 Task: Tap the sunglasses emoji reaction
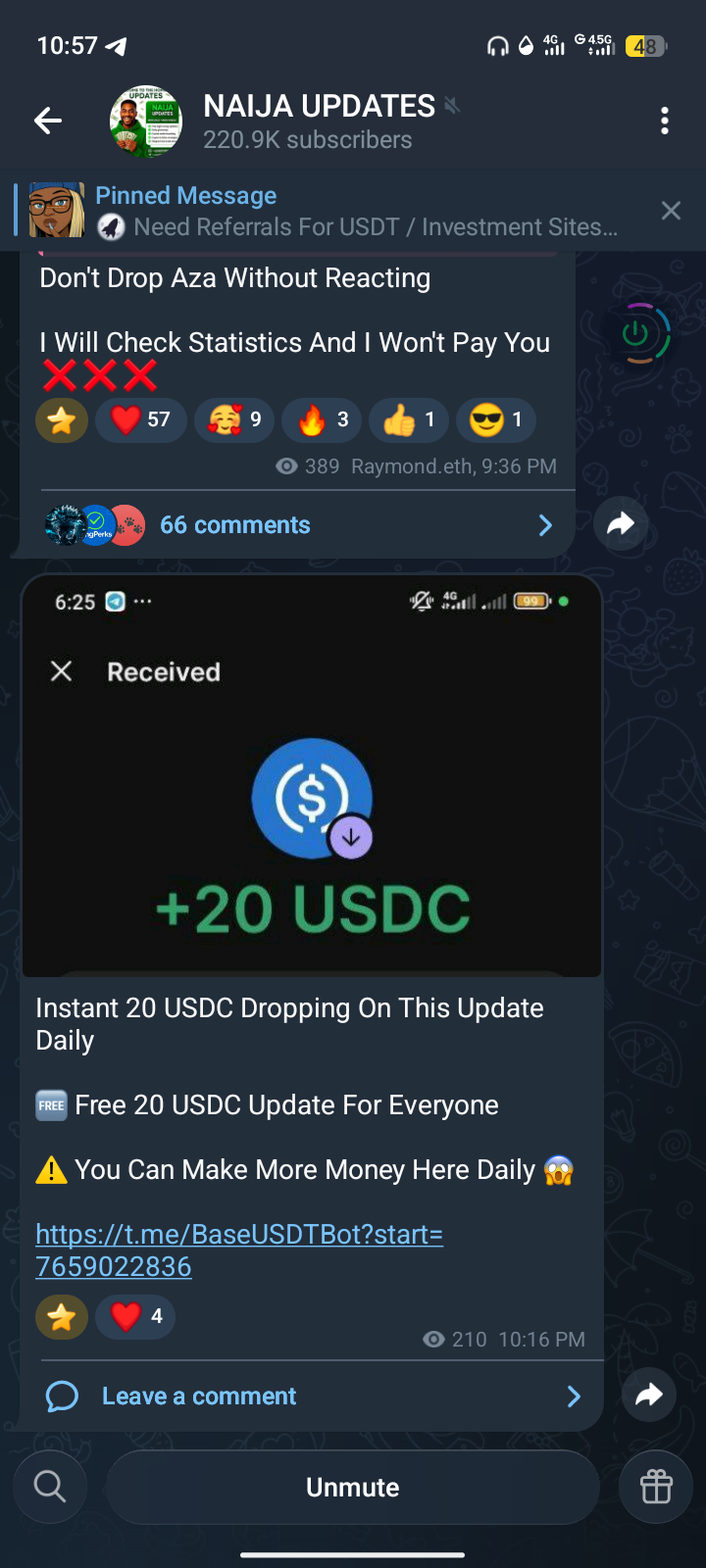point(496,420)
